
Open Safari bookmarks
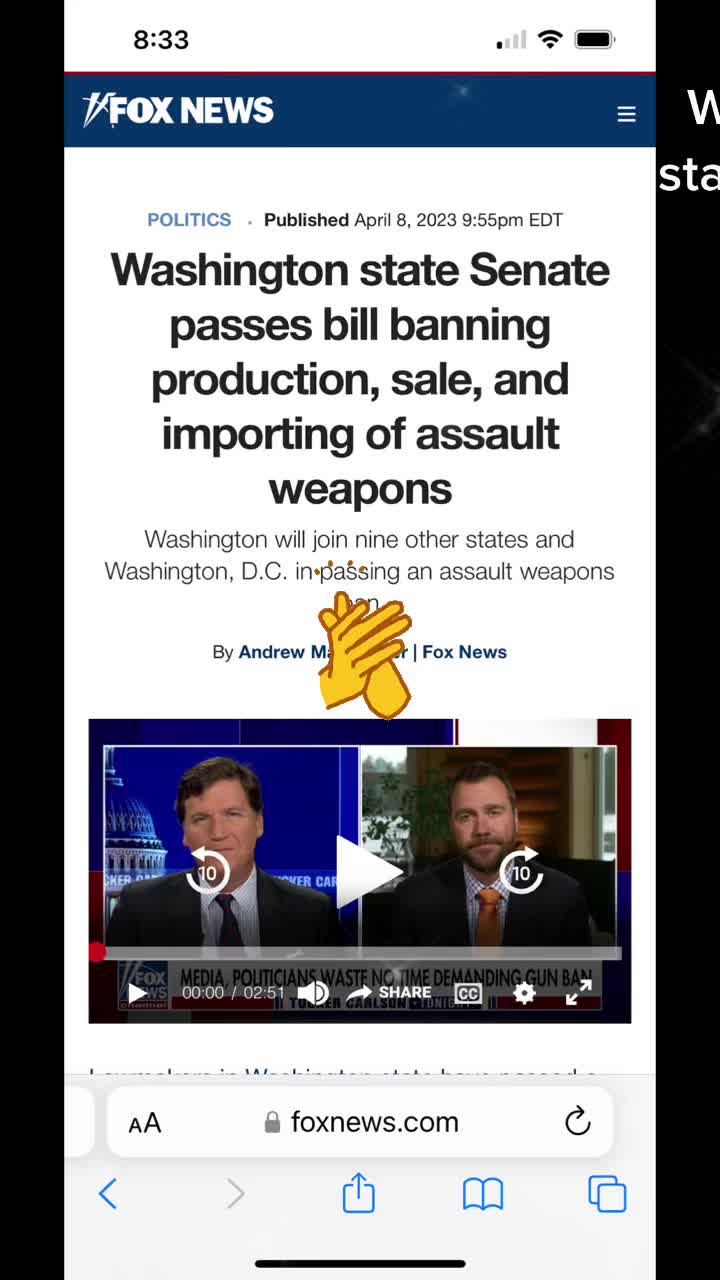point(482,1193)
